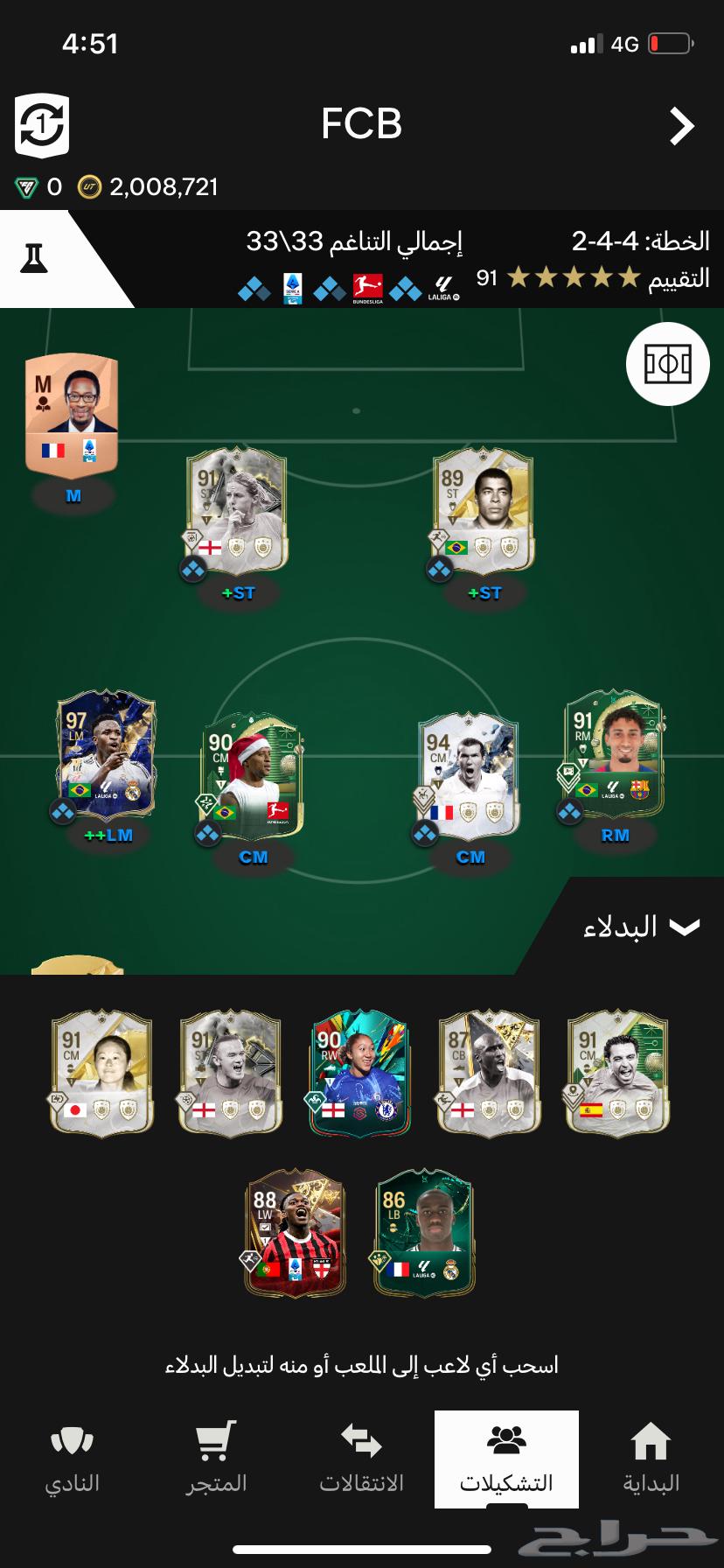The width and height of the screenshot is (724, 1568).
Task: Toggle the pitch view button
Action: (667, 364)
